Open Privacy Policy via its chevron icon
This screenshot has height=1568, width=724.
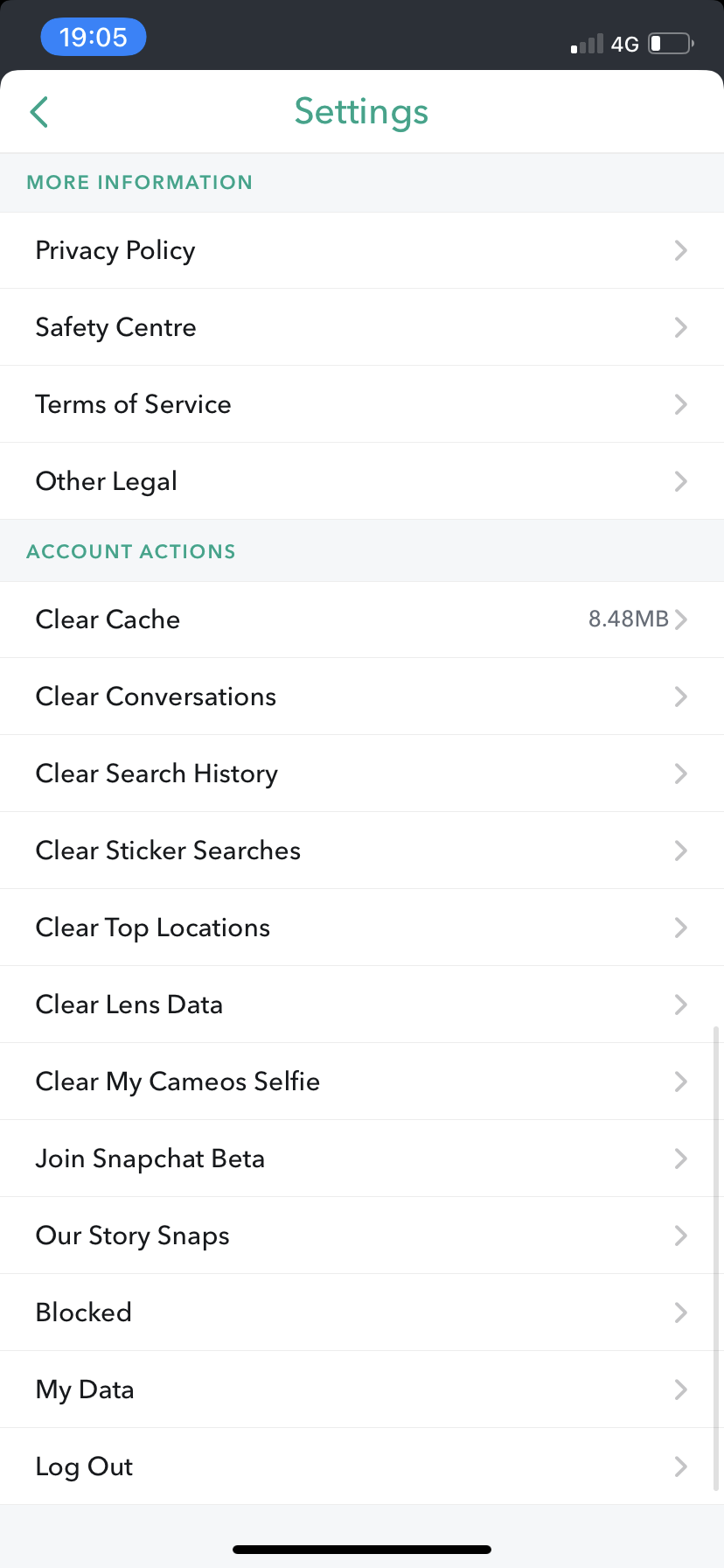click(x=681, y=250)
